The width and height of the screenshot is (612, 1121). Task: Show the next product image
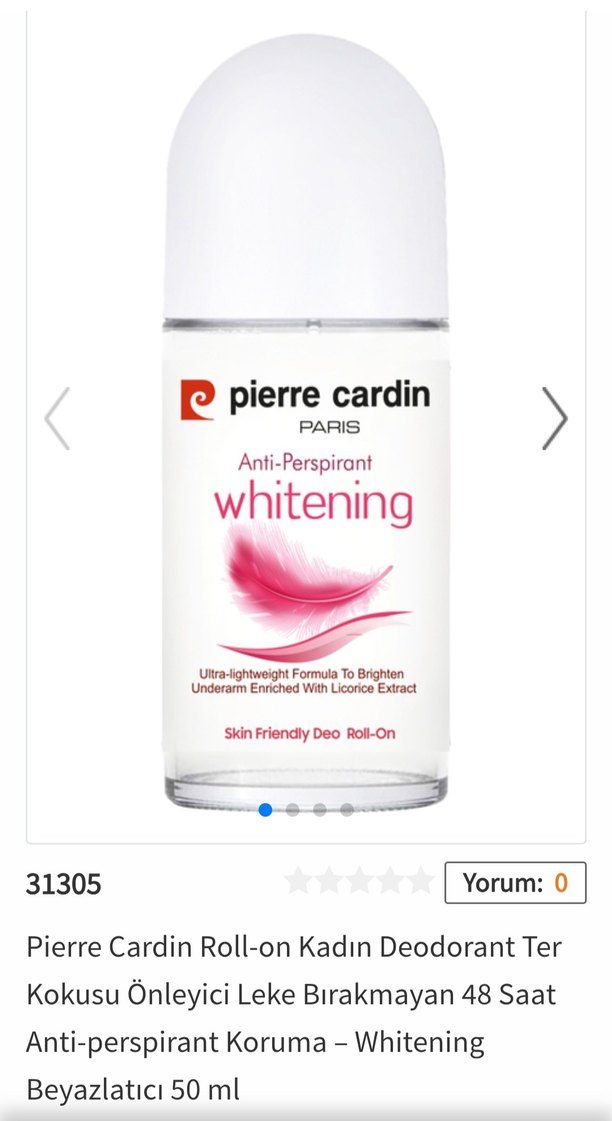coord(554,418)
